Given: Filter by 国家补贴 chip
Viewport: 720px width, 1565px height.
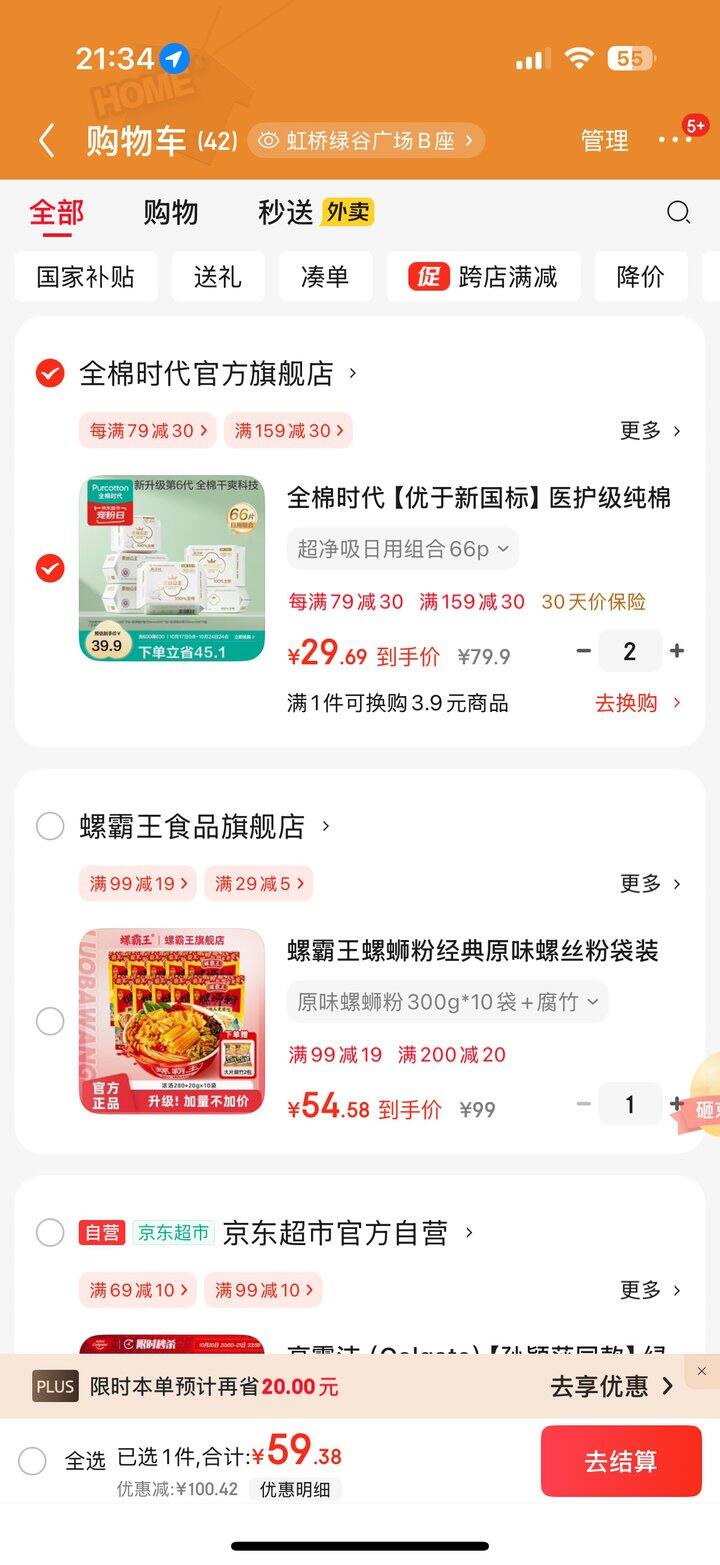Looking at the screenshot, I should coord(86,277).
